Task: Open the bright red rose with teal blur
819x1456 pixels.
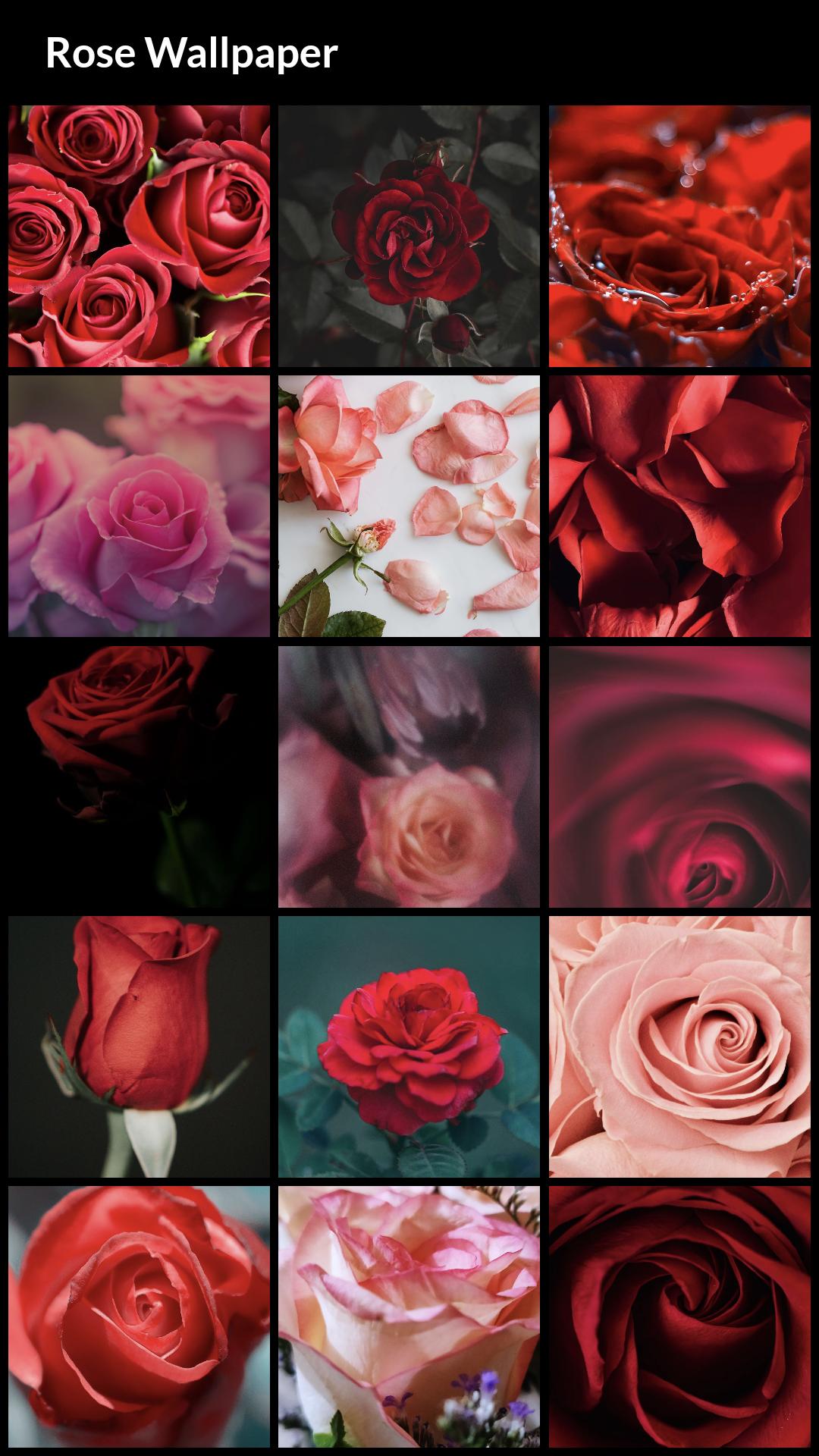Action: [x=139, y=1316]
